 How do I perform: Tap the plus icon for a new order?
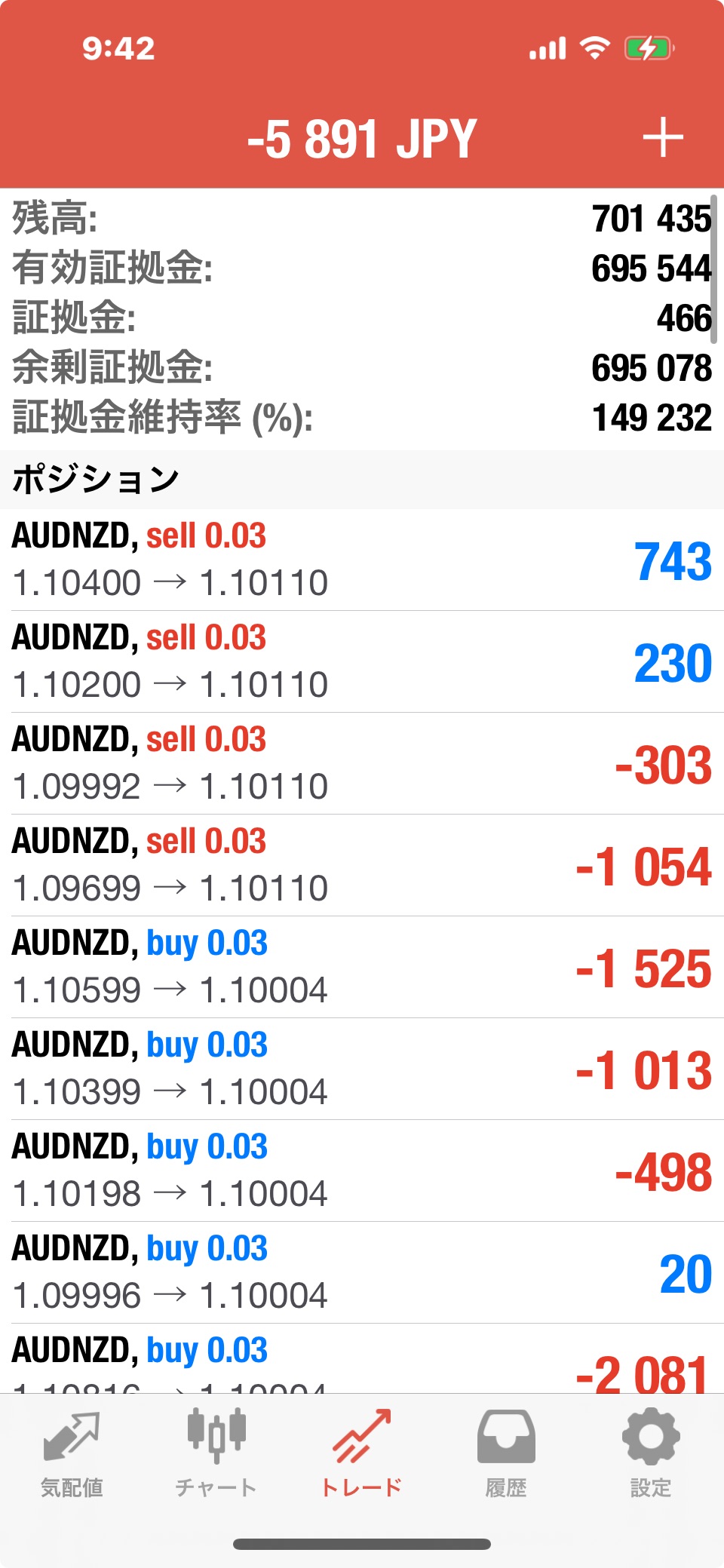coord(663,137)
